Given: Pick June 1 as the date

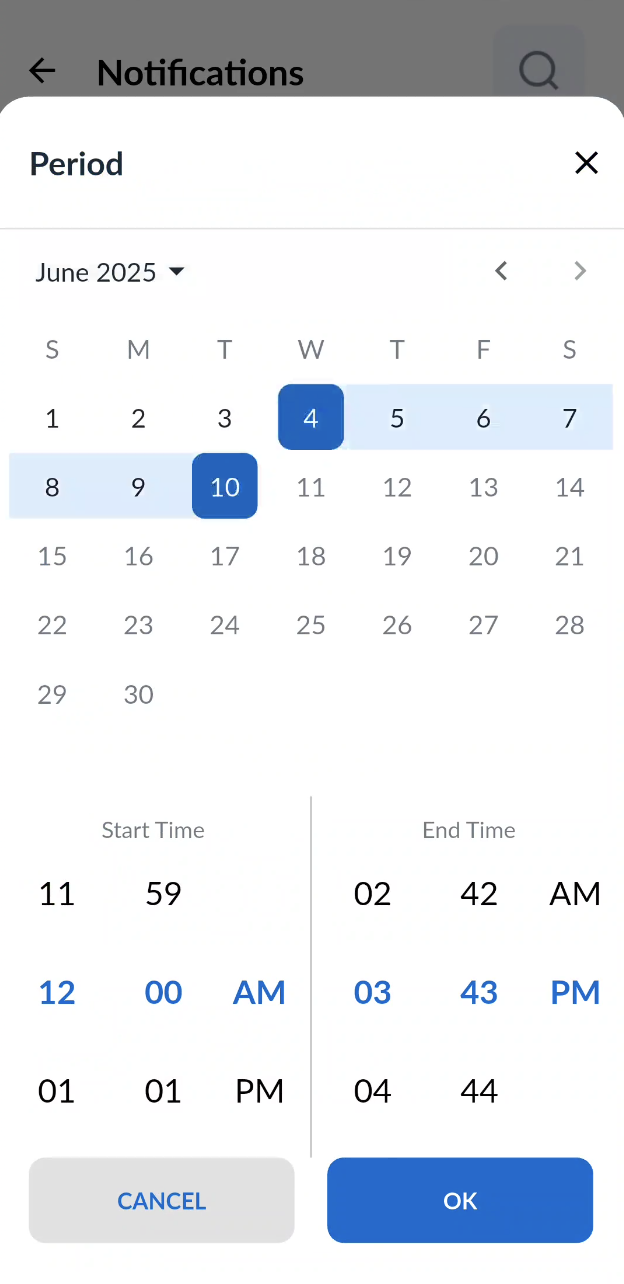Looking at the screenshot, I should pyautogui.click(x=52, y=418).
